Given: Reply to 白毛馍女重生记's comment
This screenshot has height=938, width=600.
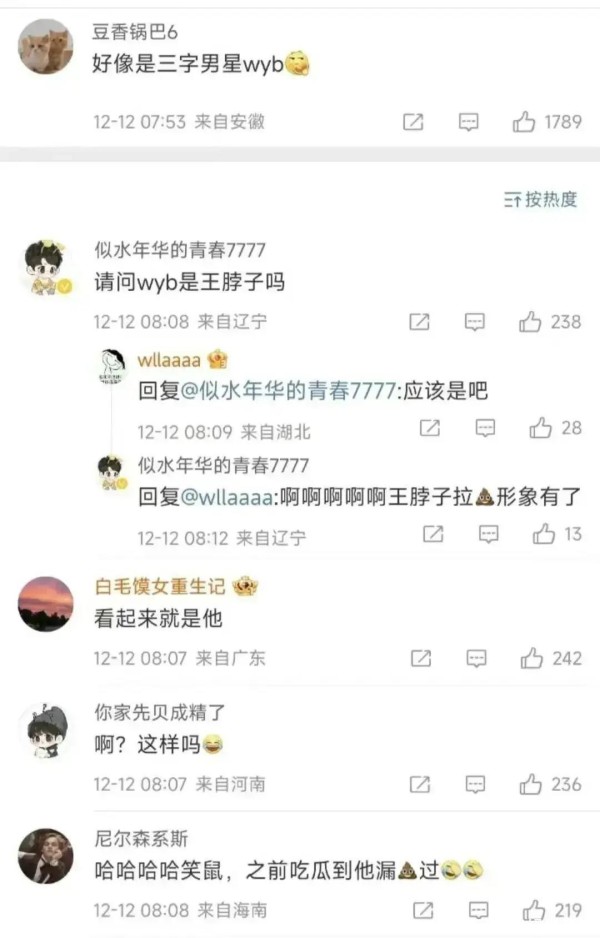Looking at the screenshot, I should click(x=475, y=658).
